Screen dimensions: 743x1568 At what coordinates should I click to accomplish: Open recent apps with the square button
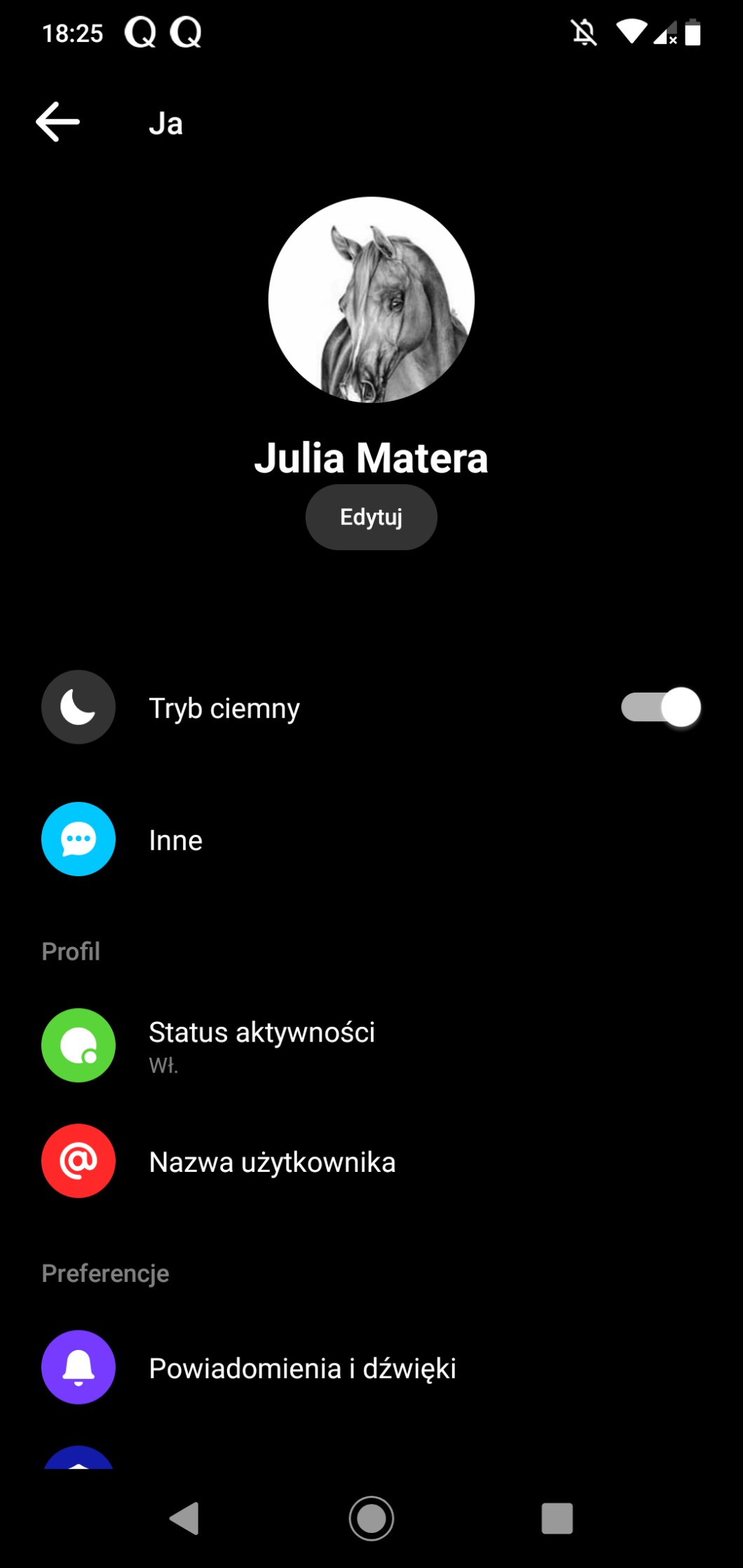click(557, 1519)
